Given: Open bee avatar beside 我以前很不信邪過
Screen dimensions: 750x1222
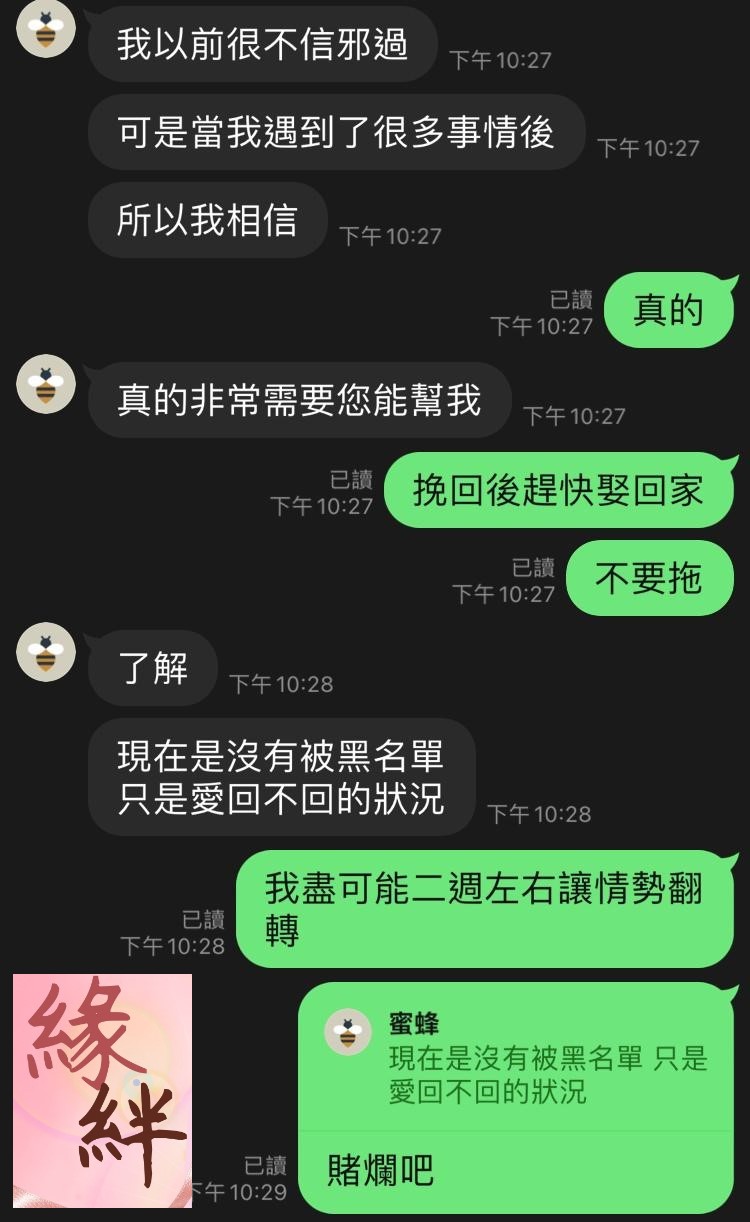Looking at the screenshot, I should [x=46, y=29].
